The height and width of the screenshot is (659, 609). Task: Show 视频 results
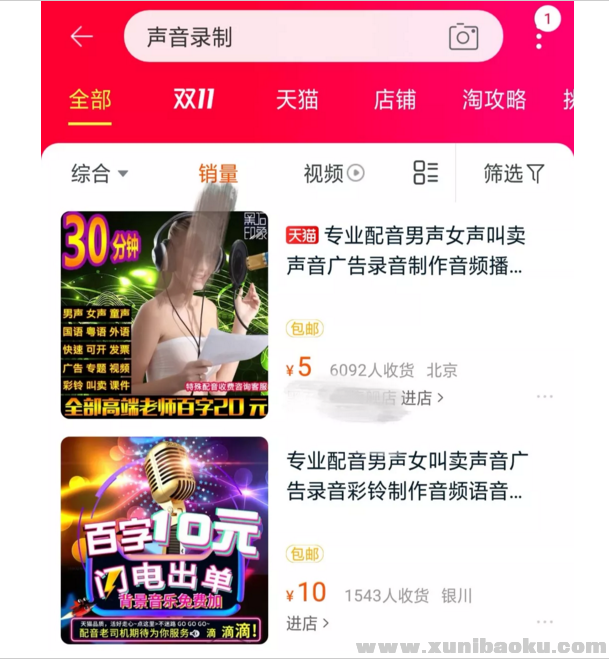pyautogui.click(x=333, y=174)
